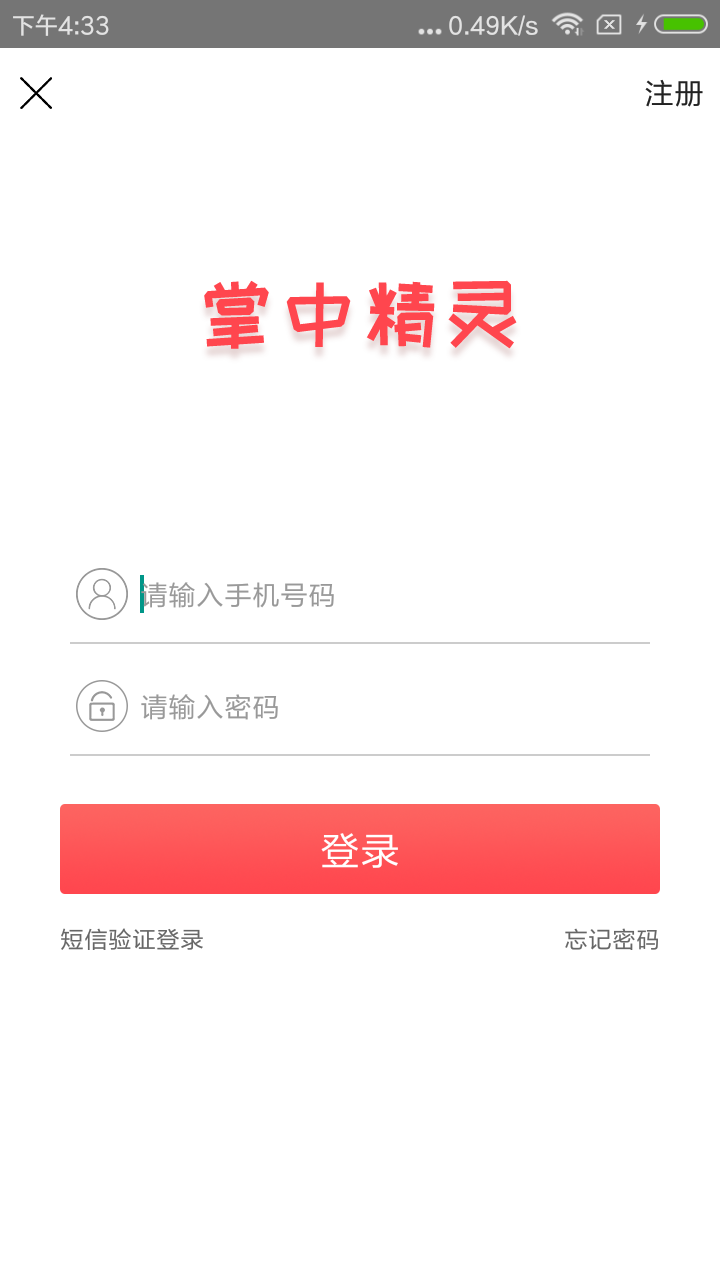Switch to 短信验证登录 SMS login
This screenshot has width=720, height=1280.
point(132,940)
